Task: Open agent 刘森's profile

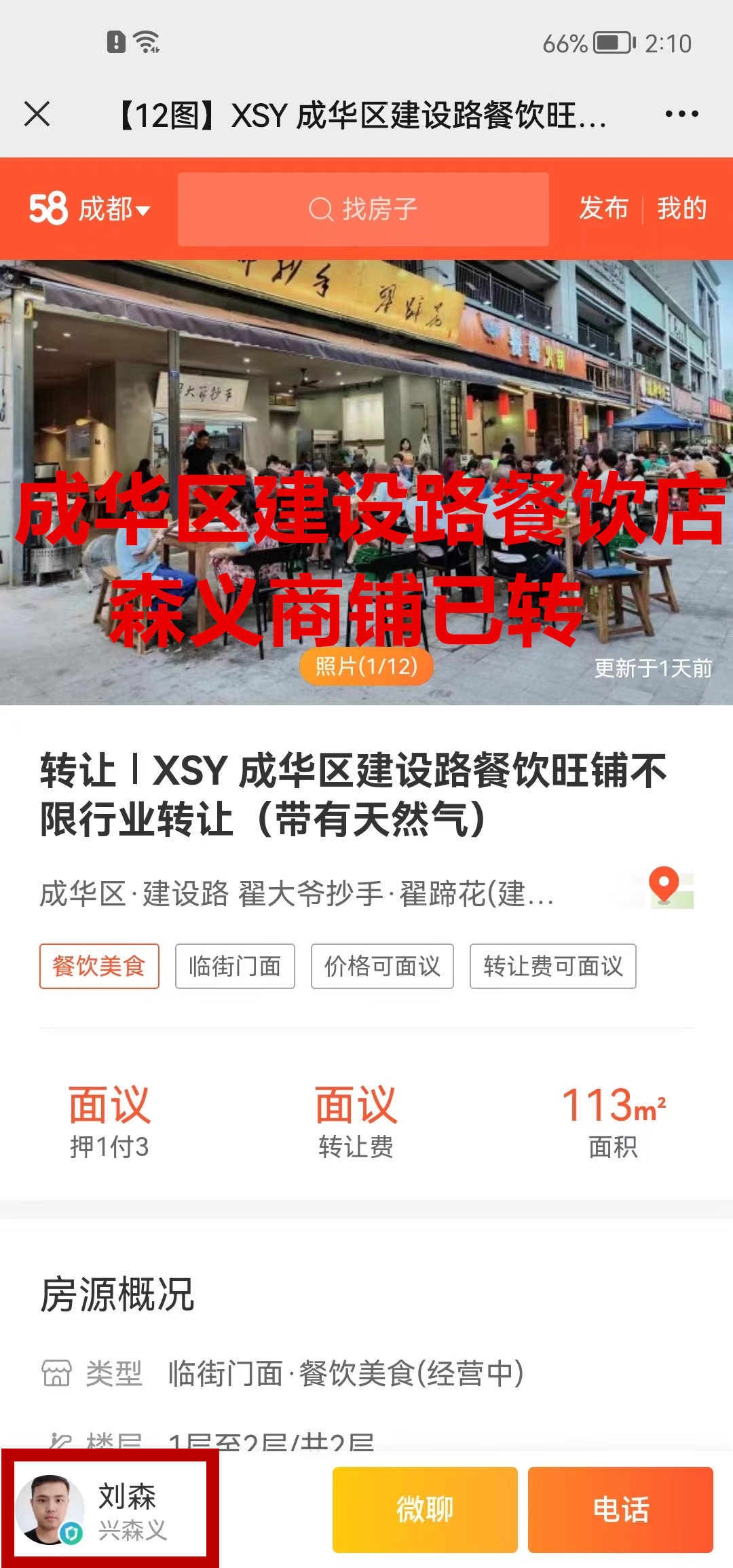Action: (110, 1510)
